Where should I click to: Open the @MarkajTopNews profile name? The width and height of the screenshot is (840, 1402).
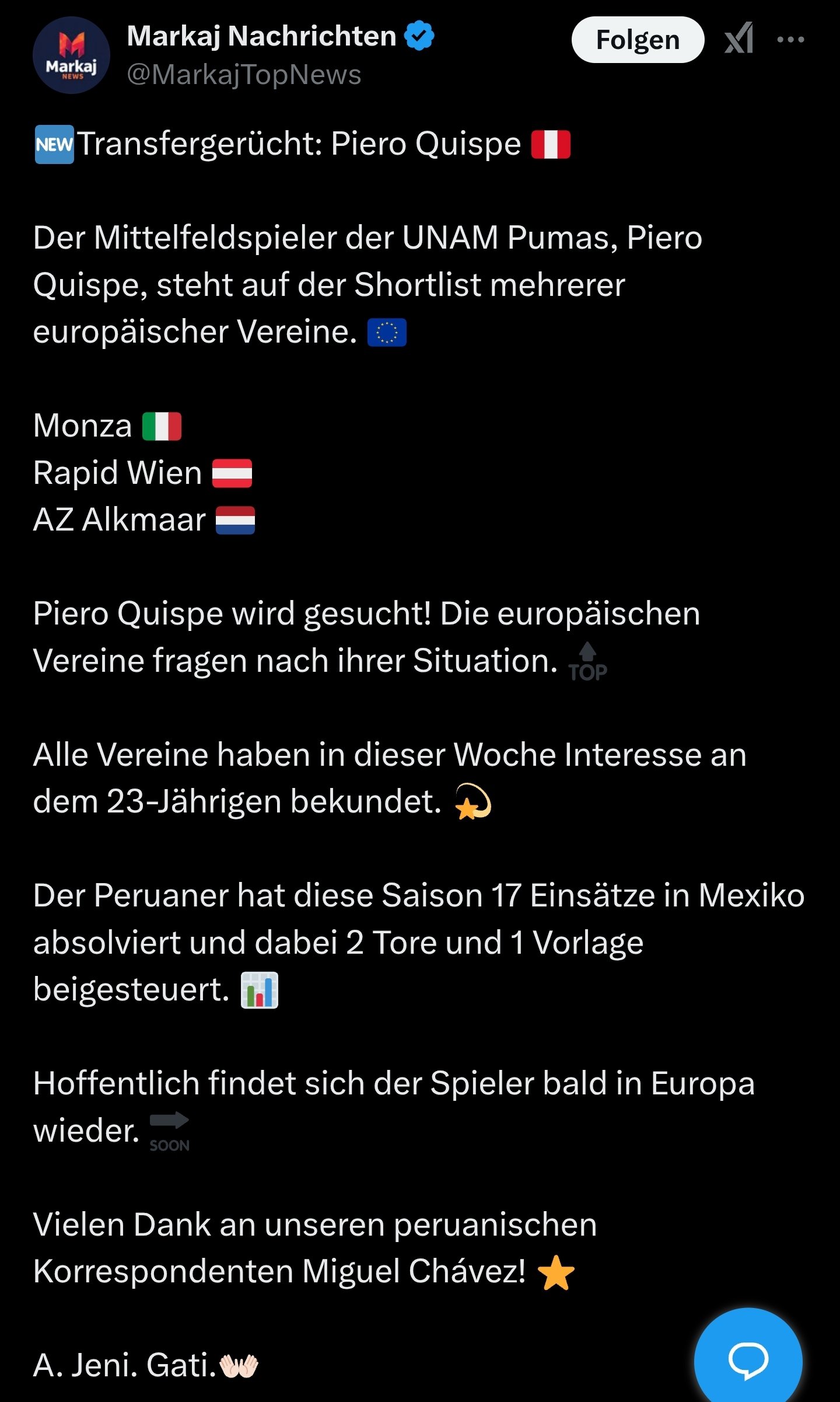click(244, 75)
